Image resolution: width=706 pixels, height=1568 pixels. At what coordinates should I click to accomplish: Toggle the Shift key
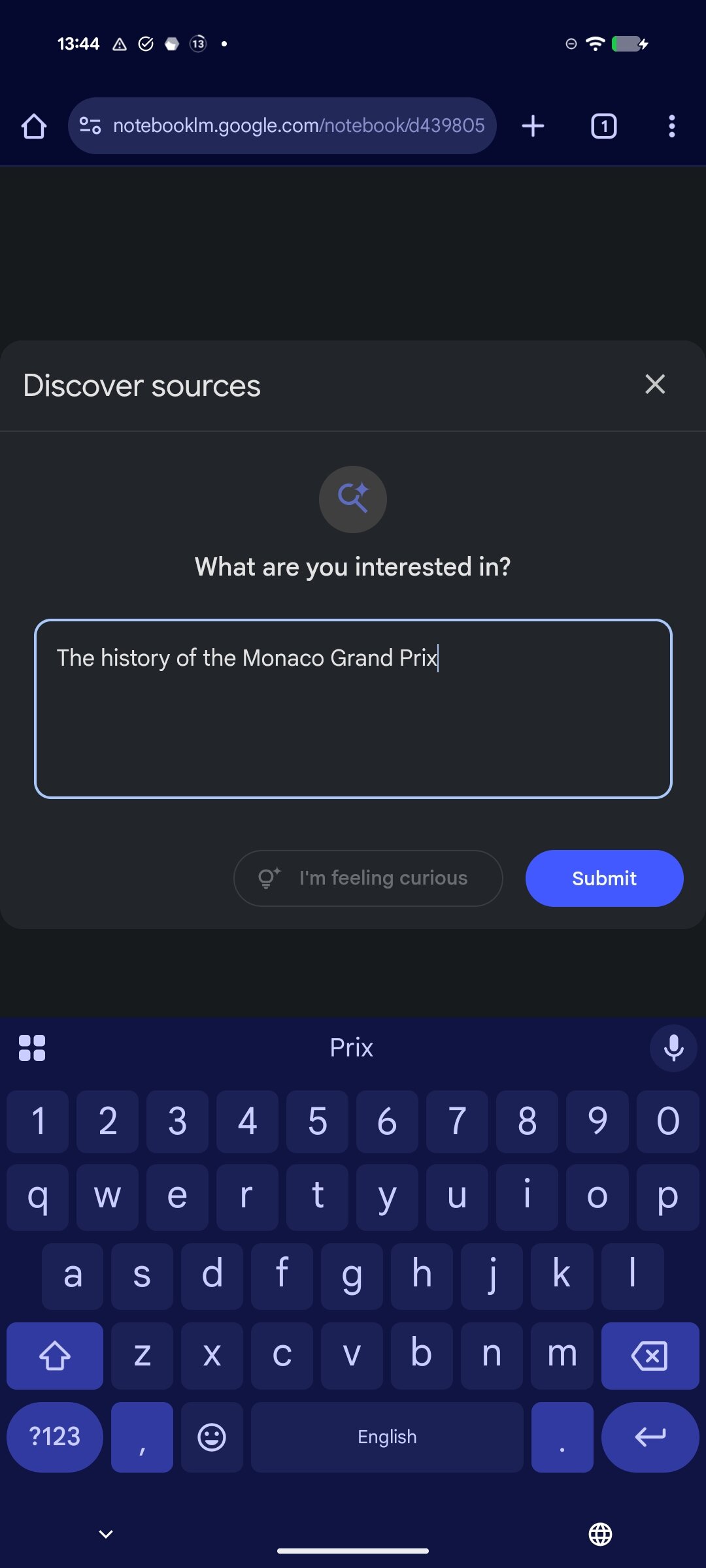(x=54, y=1356)
